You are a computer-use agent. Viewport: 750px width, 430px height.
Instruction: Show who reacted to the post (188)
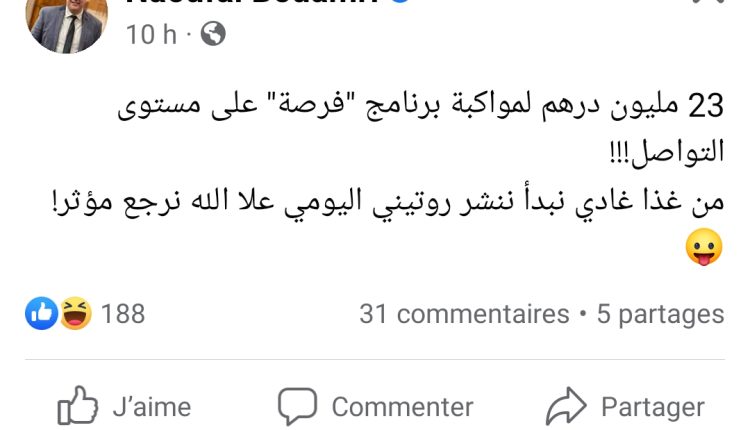(86, 314)
